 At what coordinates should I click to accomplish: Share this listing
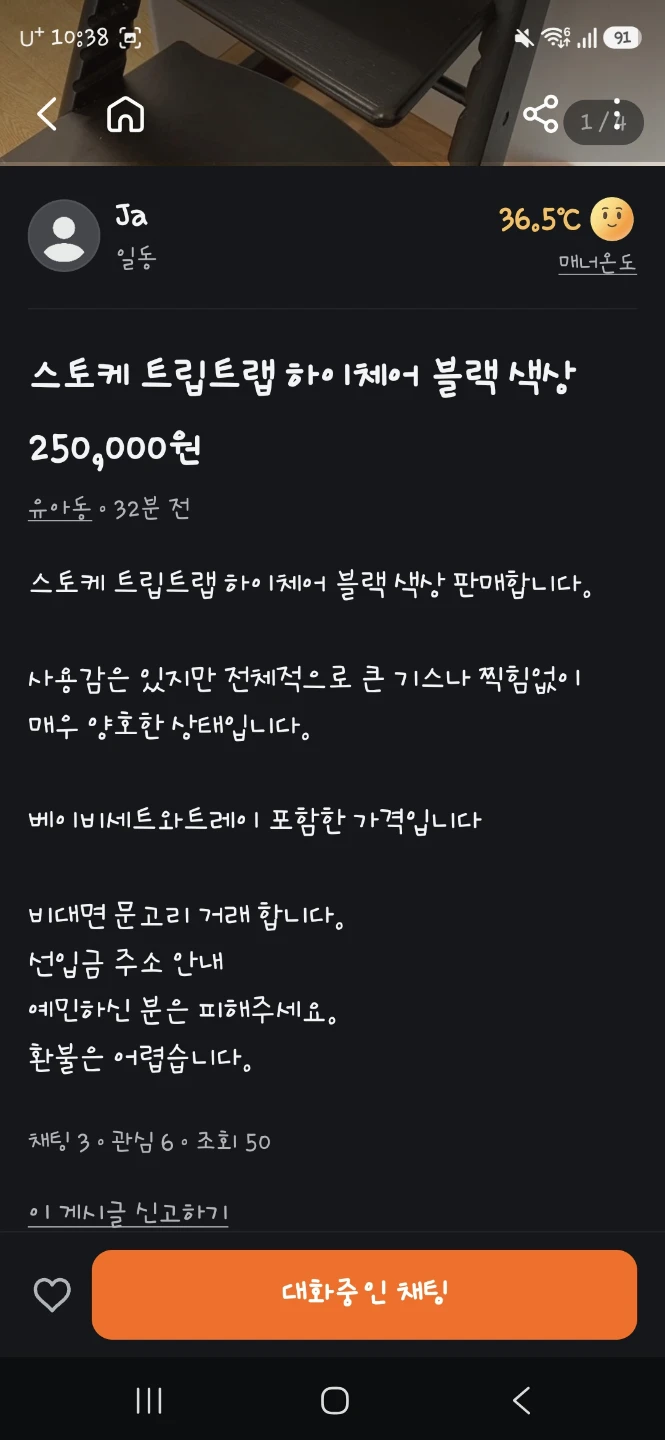[x=541, y=115]
